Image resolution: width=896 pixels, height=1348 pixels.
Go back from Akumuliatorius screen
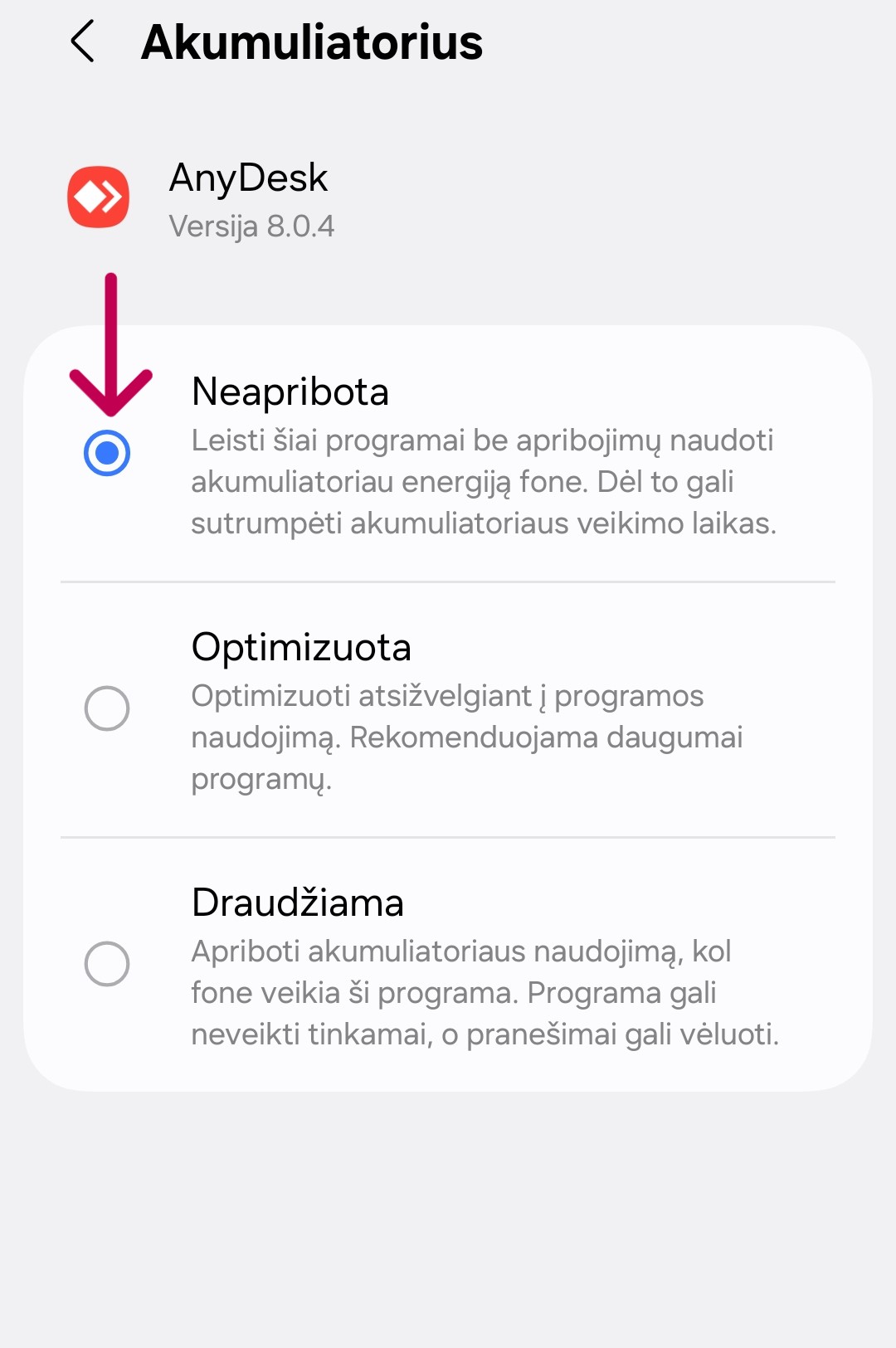pyautogui.click(x=83, y=41)
